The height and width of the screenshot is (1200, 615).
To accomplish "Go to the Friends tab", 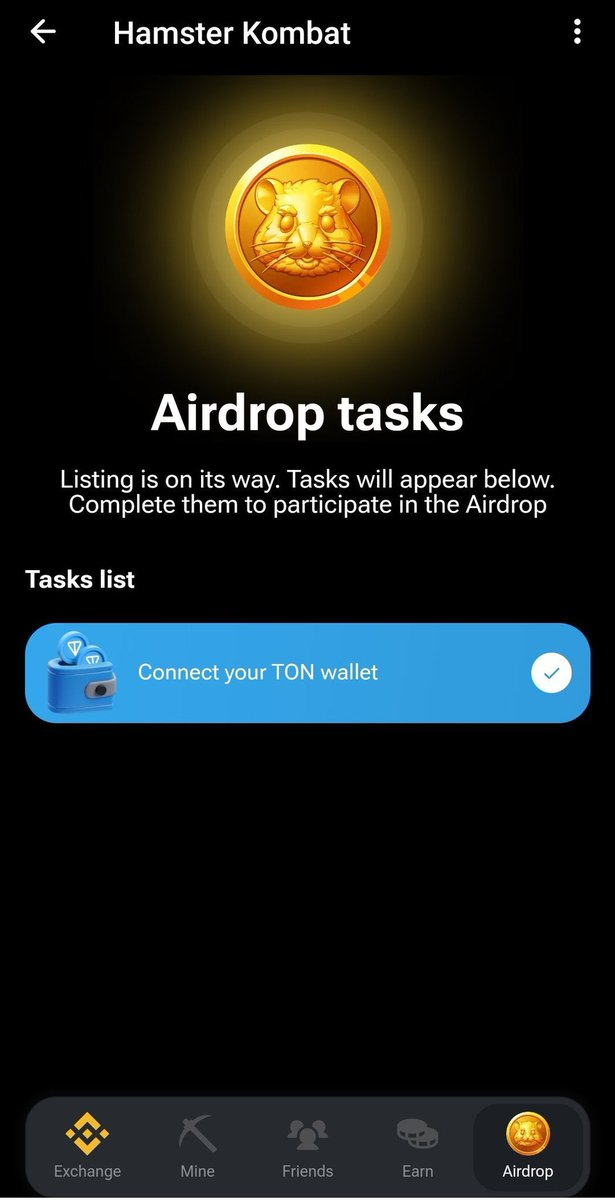I will click(307, 1148).
